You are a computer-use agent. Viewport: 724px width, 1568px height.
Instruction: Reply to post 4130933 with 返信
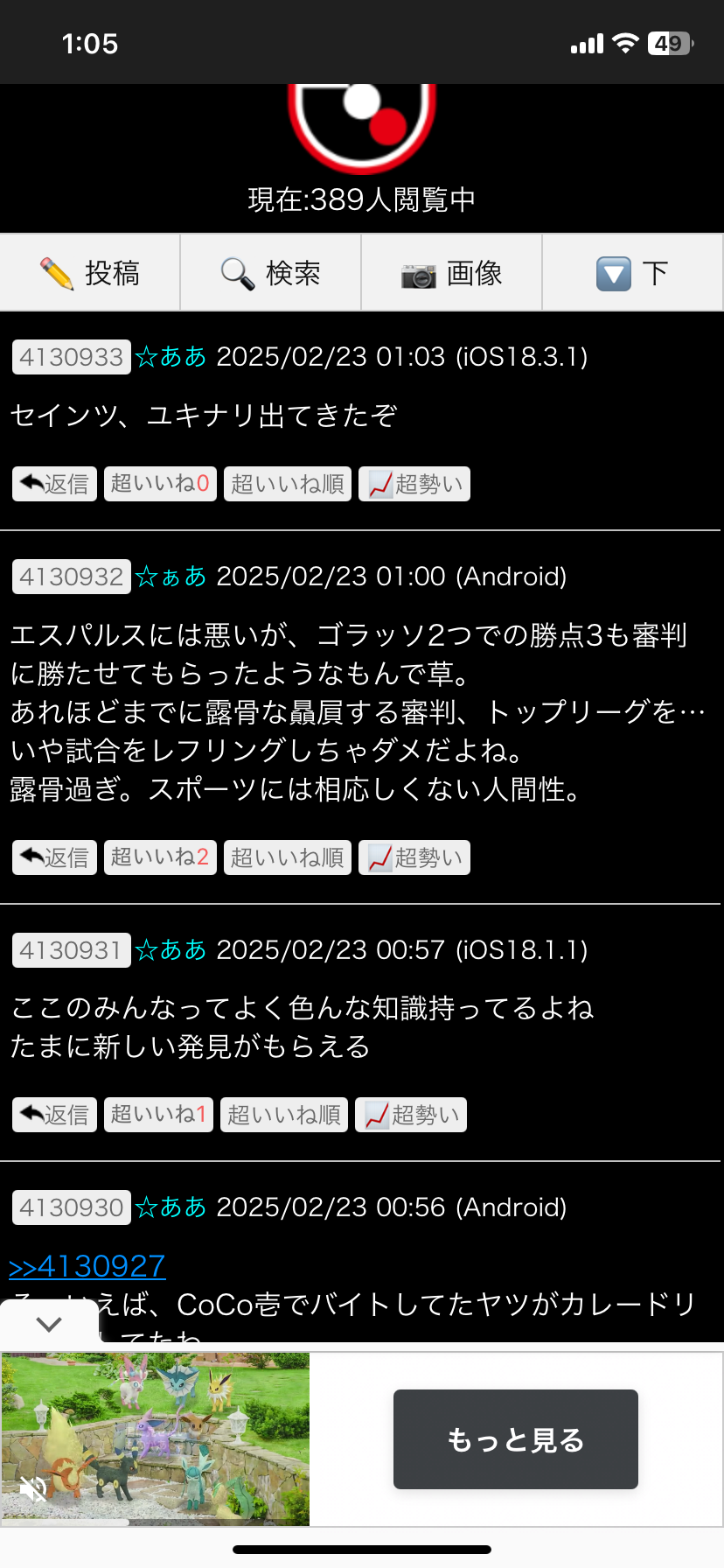54,484
